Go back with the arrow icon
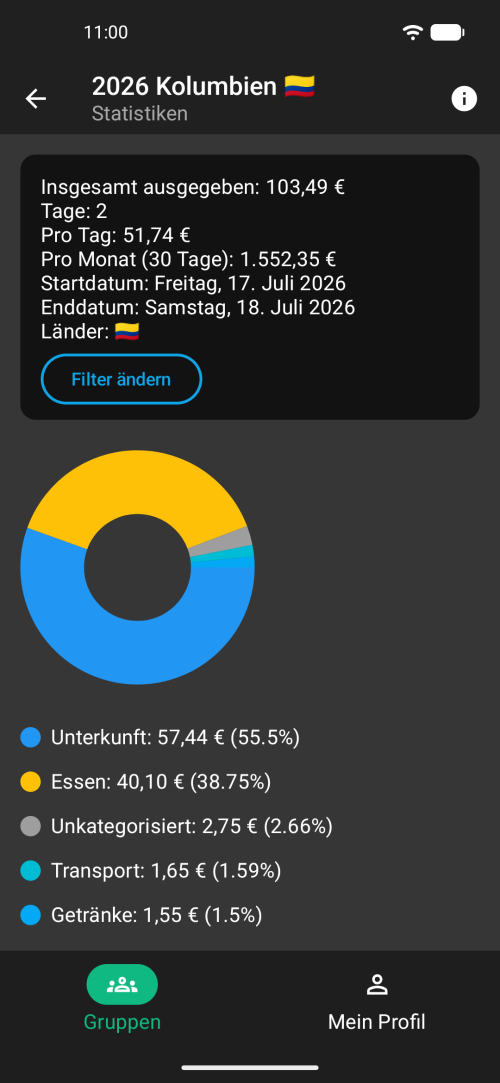Viewport: 500px width, 1083px height. coord(36,99)
